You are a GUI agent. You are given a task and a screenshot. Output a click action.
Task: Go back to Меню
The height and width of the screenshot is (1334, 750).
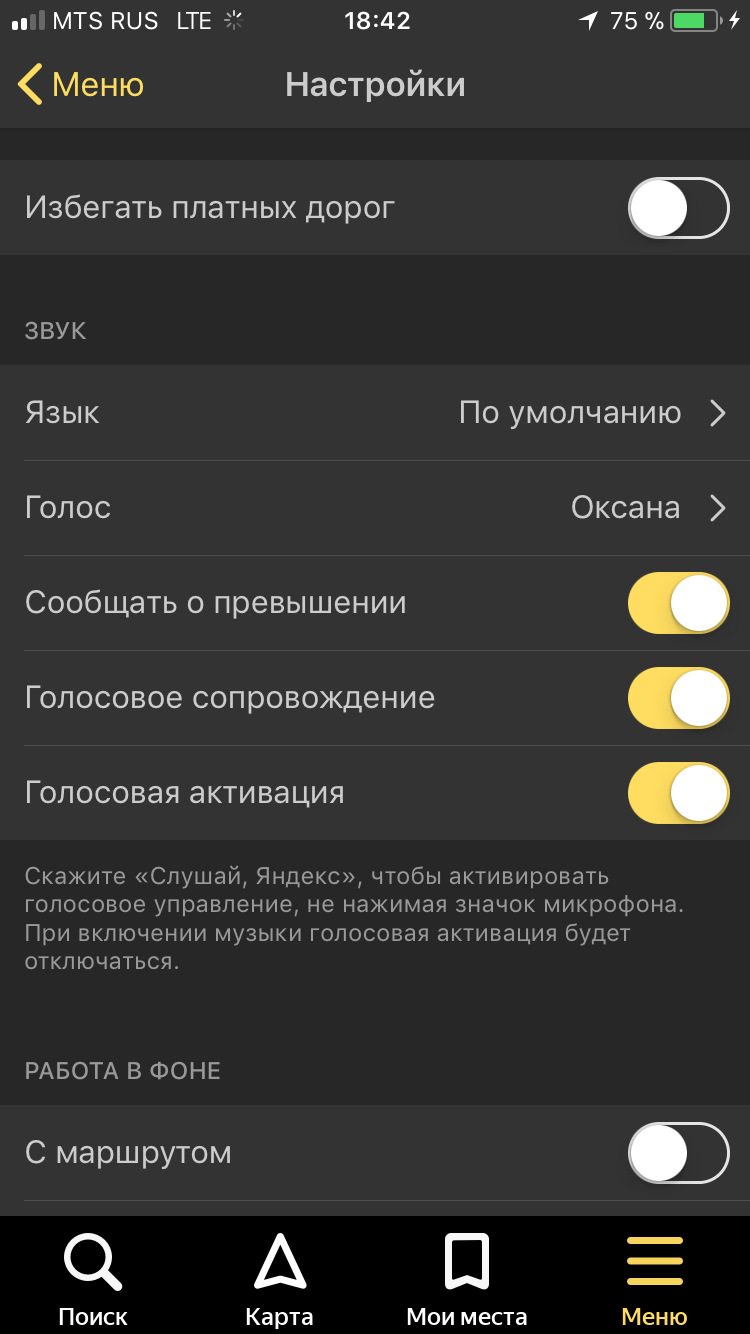(x=80, y=85)
